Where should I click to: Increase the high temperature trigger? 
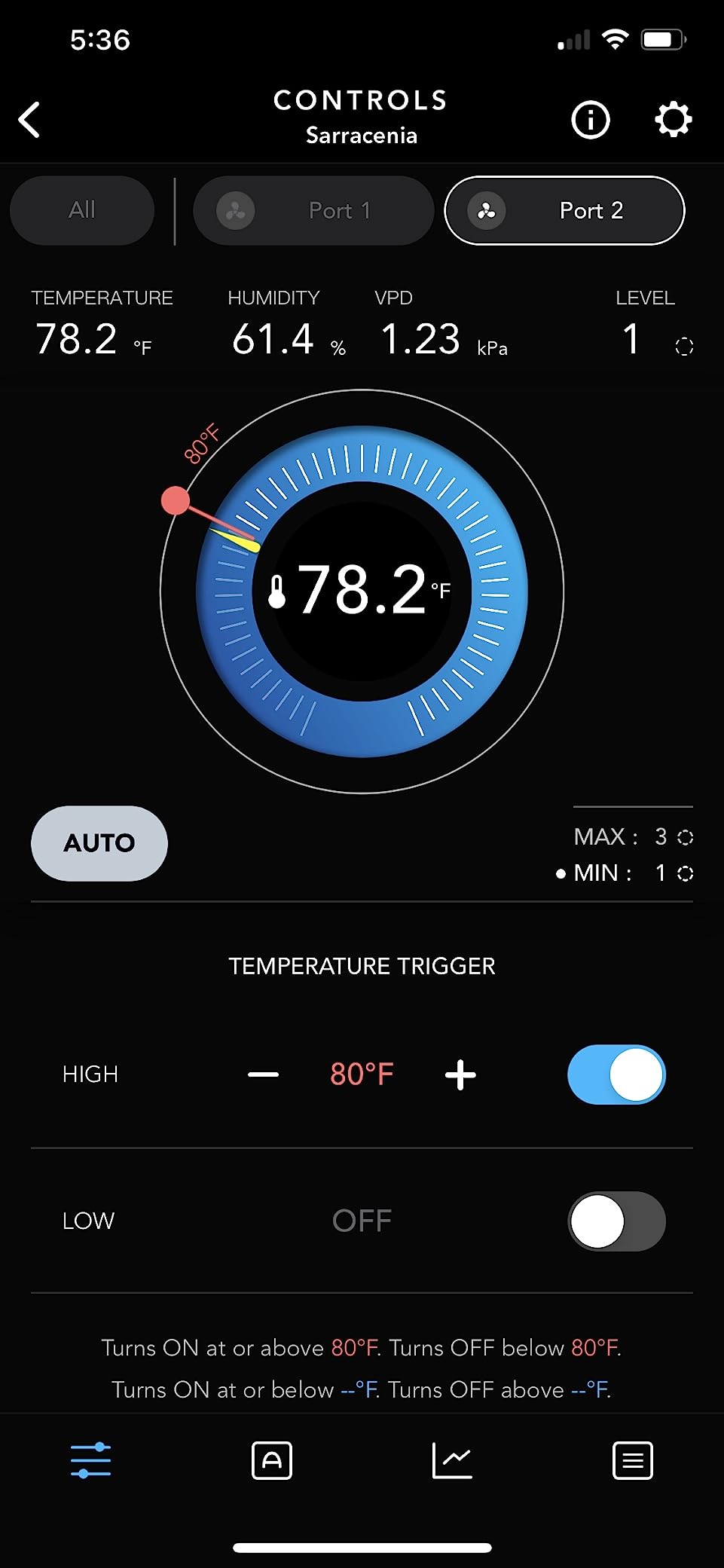point(460,1074)
